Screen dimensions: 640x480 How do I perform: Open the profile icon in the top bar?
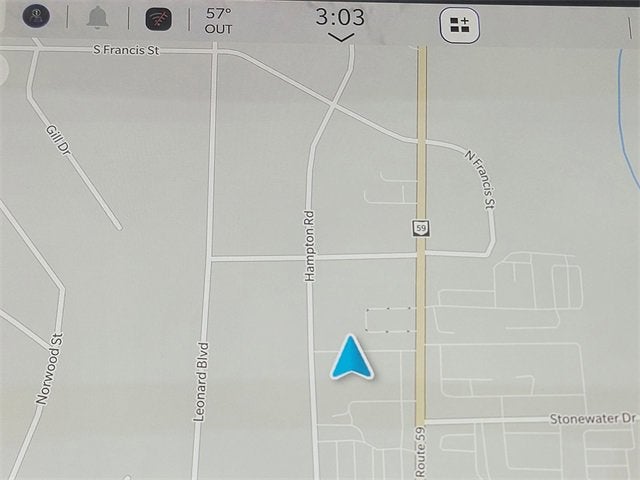pyautogui.click(x=36, y=17)
